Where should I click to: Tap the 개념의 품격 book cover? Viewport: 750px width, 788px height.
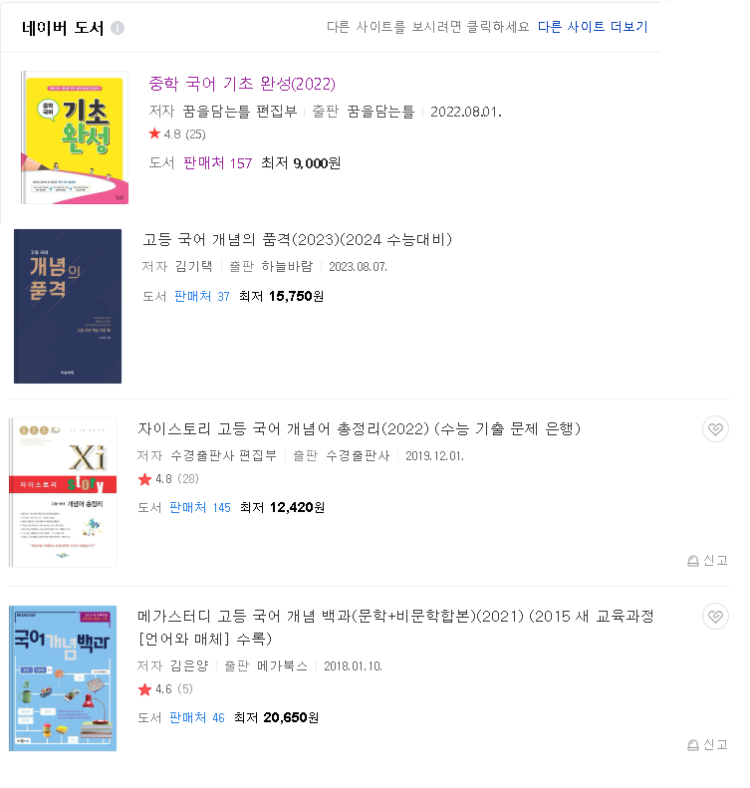click(68, 306)
